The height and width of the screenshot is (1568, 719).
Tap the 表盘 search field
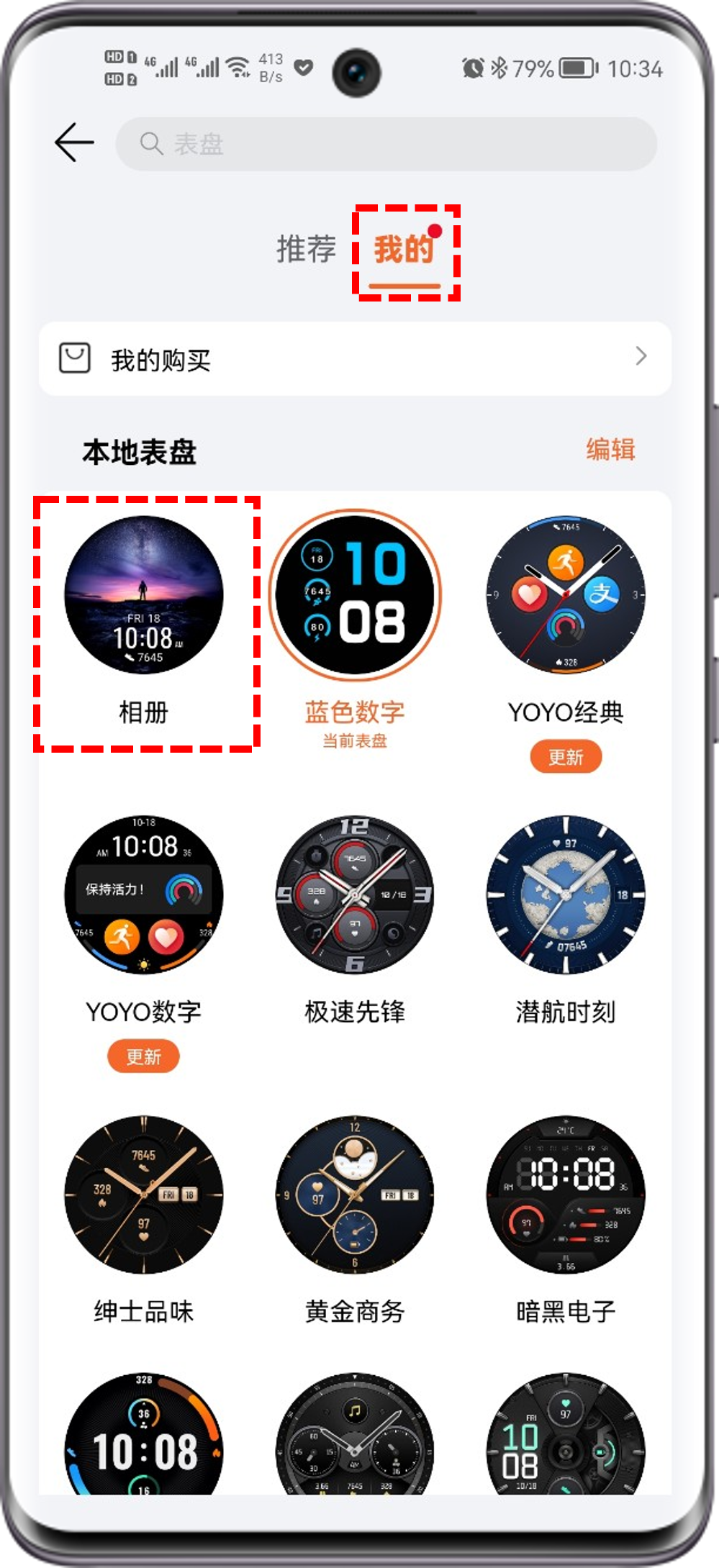point(386,144)
